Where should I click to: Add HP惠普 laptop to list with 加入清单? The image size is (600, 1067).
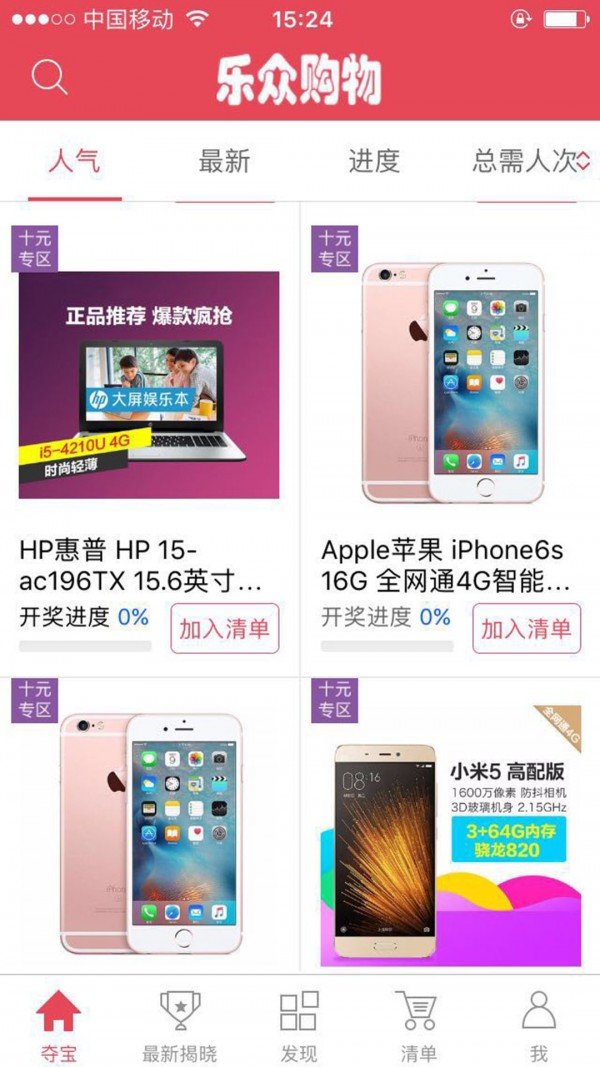tap(224, 629)
